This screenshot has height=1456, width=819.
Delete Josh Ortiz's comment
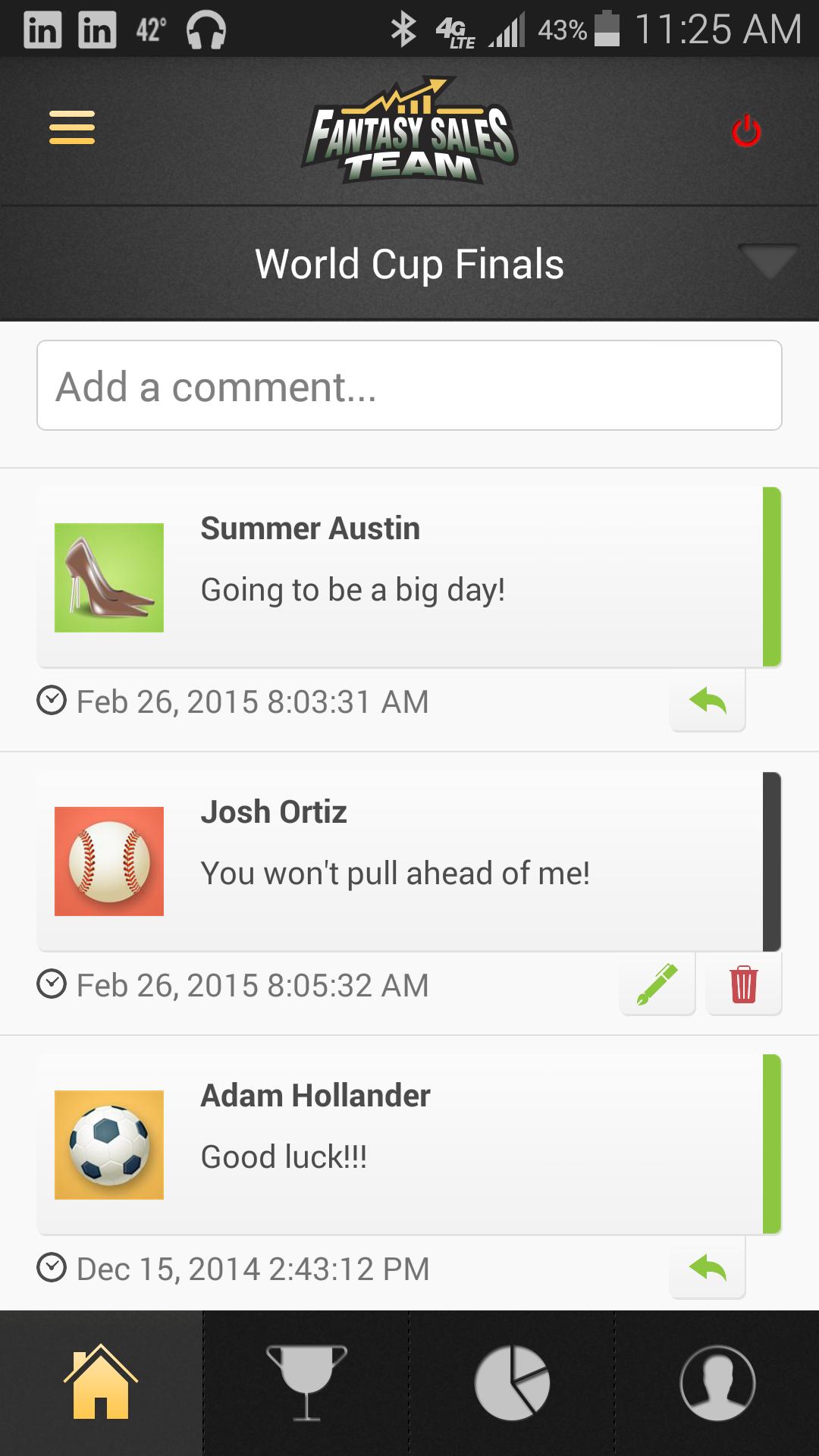[743, 984]
